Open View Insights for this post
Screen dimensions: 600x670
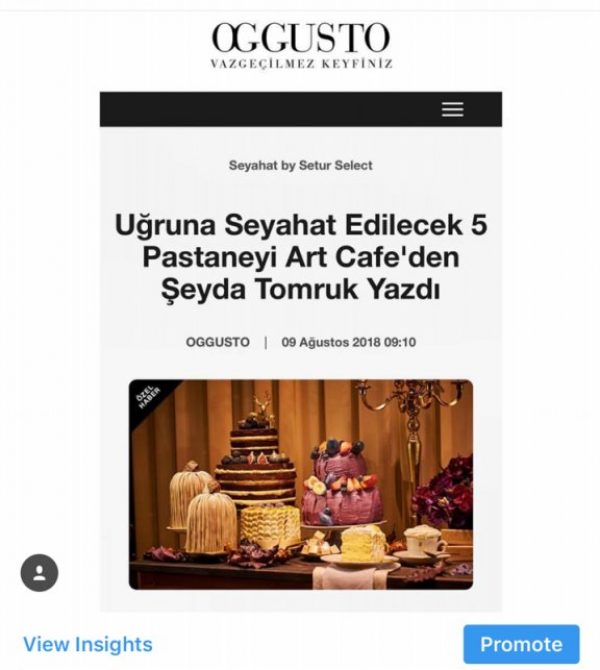[88, 644]
